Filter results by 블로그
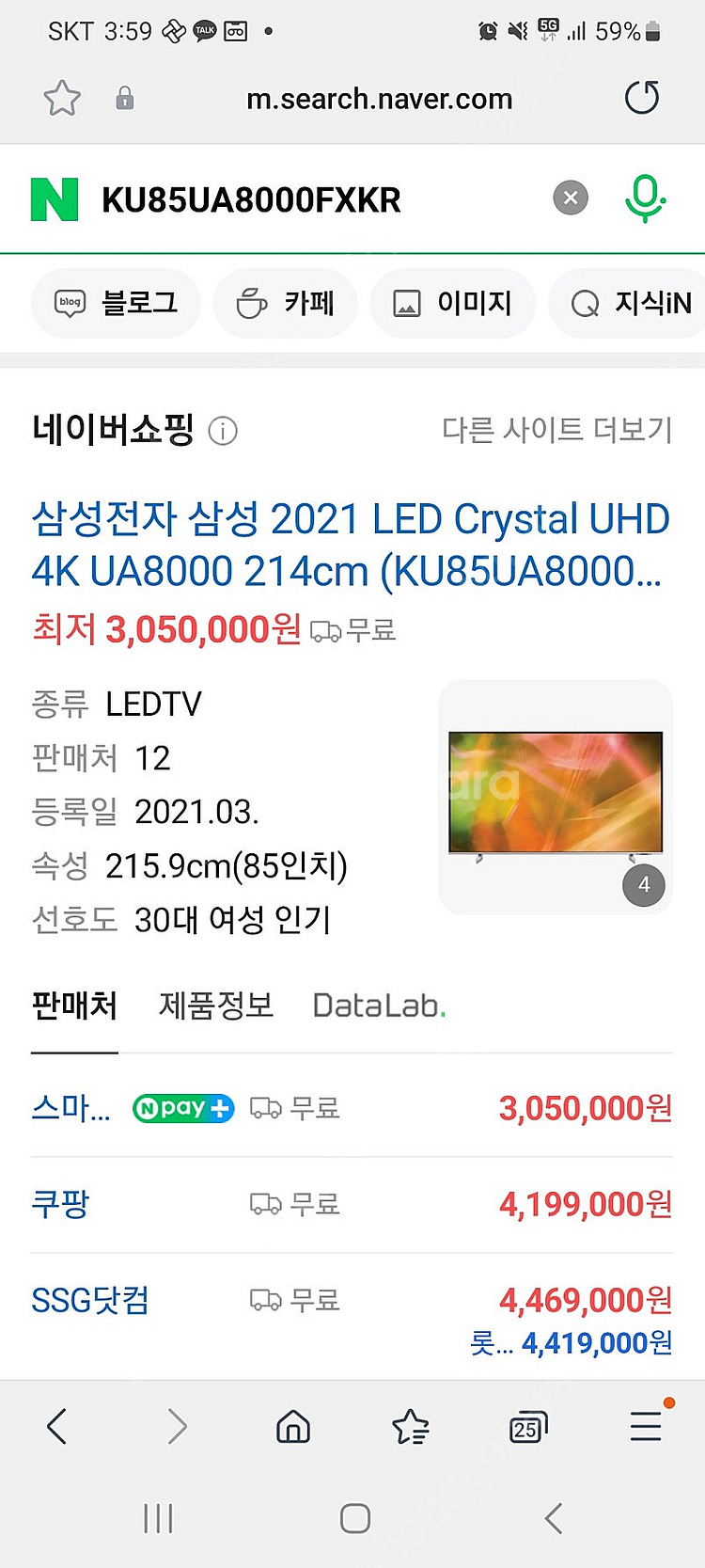Image resolution: width=705 pixels, height=1568 pixels. tap(117, 303)
